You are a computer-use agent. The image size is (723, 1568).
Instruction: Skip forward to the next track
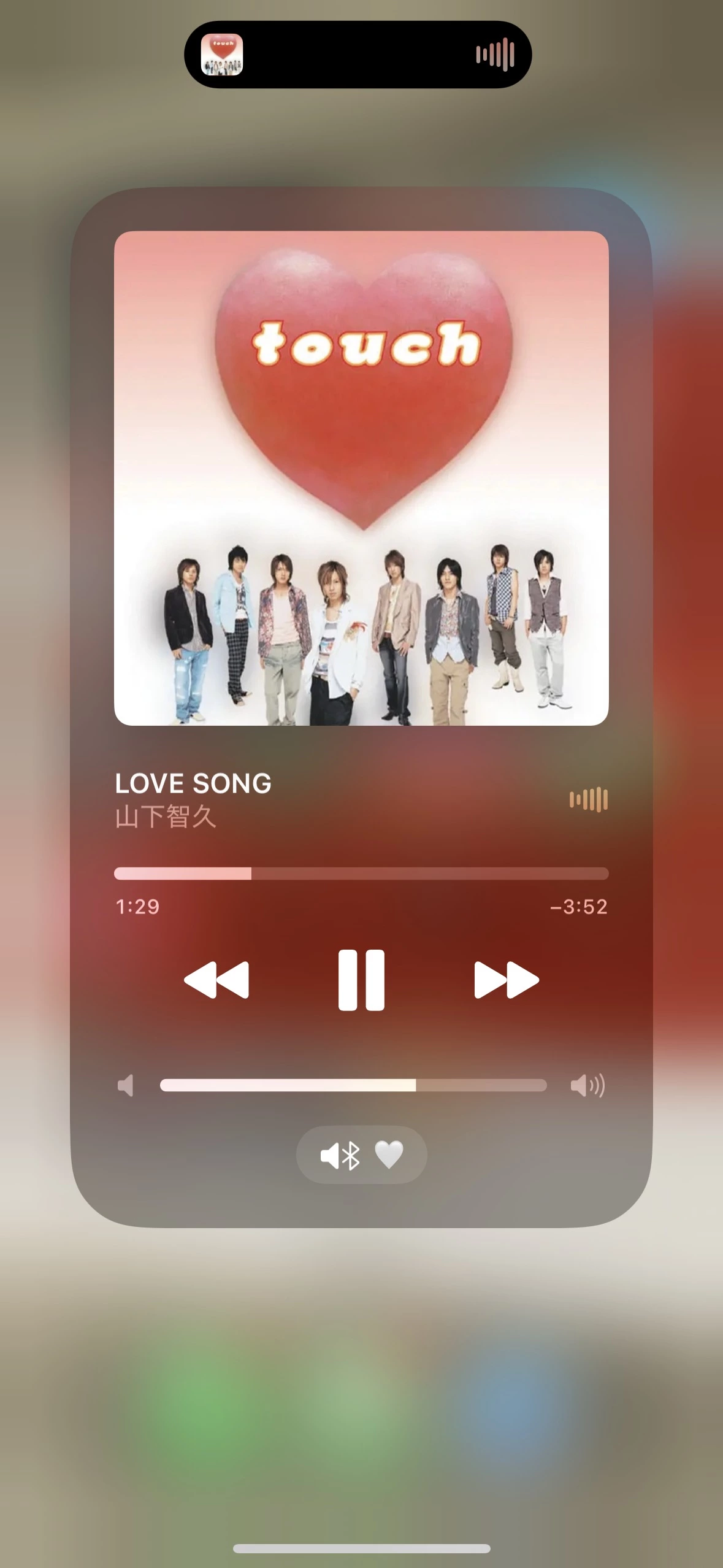coord(507,980)
